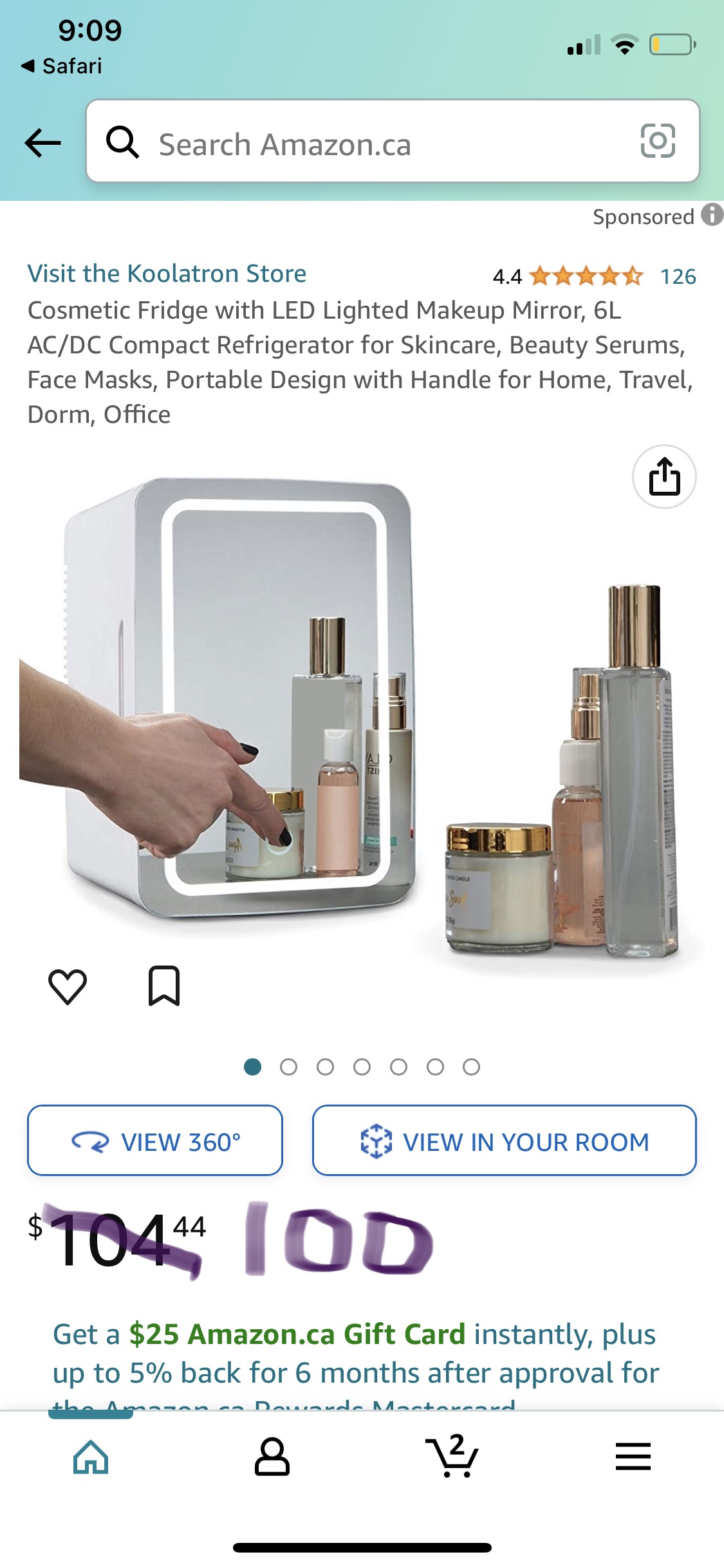This screenshot has height=1568, width=724.
Task: Return to Safari from the status bar
Action: [62, 66]
